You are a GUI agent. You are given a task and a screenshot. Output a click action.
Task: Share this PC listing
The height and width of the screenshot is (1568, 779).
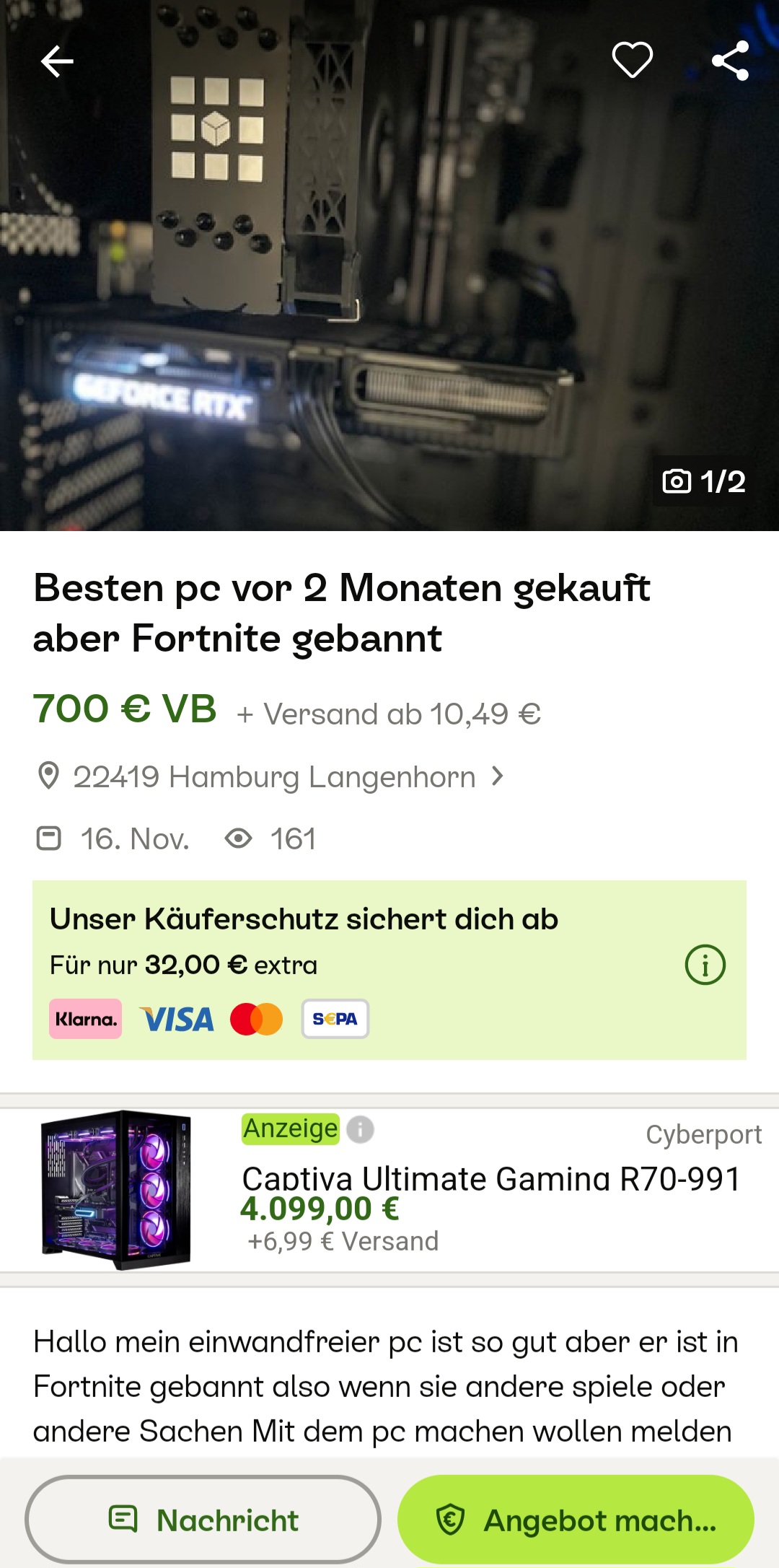[x=730, y=61]
